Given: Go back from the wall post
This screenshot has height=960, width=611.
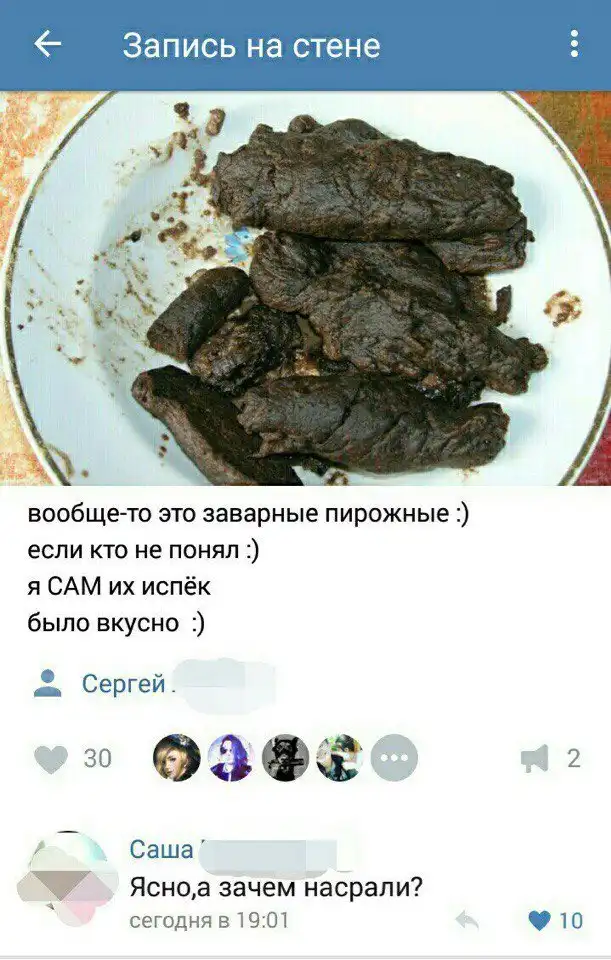Looking at the screenshot, I should [x=47, y=45].
